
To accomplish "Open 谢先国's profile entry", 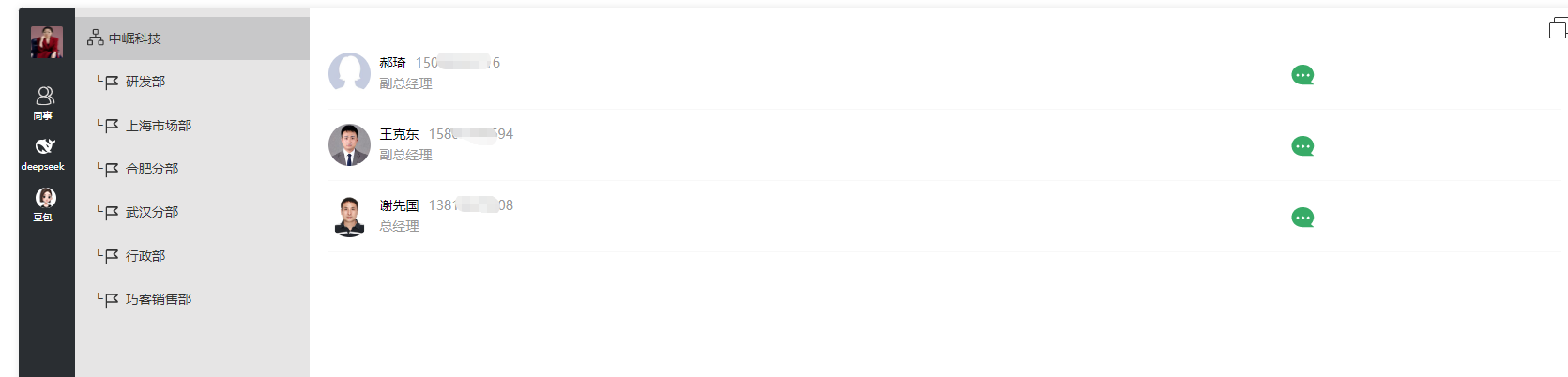I will point(399,205).
